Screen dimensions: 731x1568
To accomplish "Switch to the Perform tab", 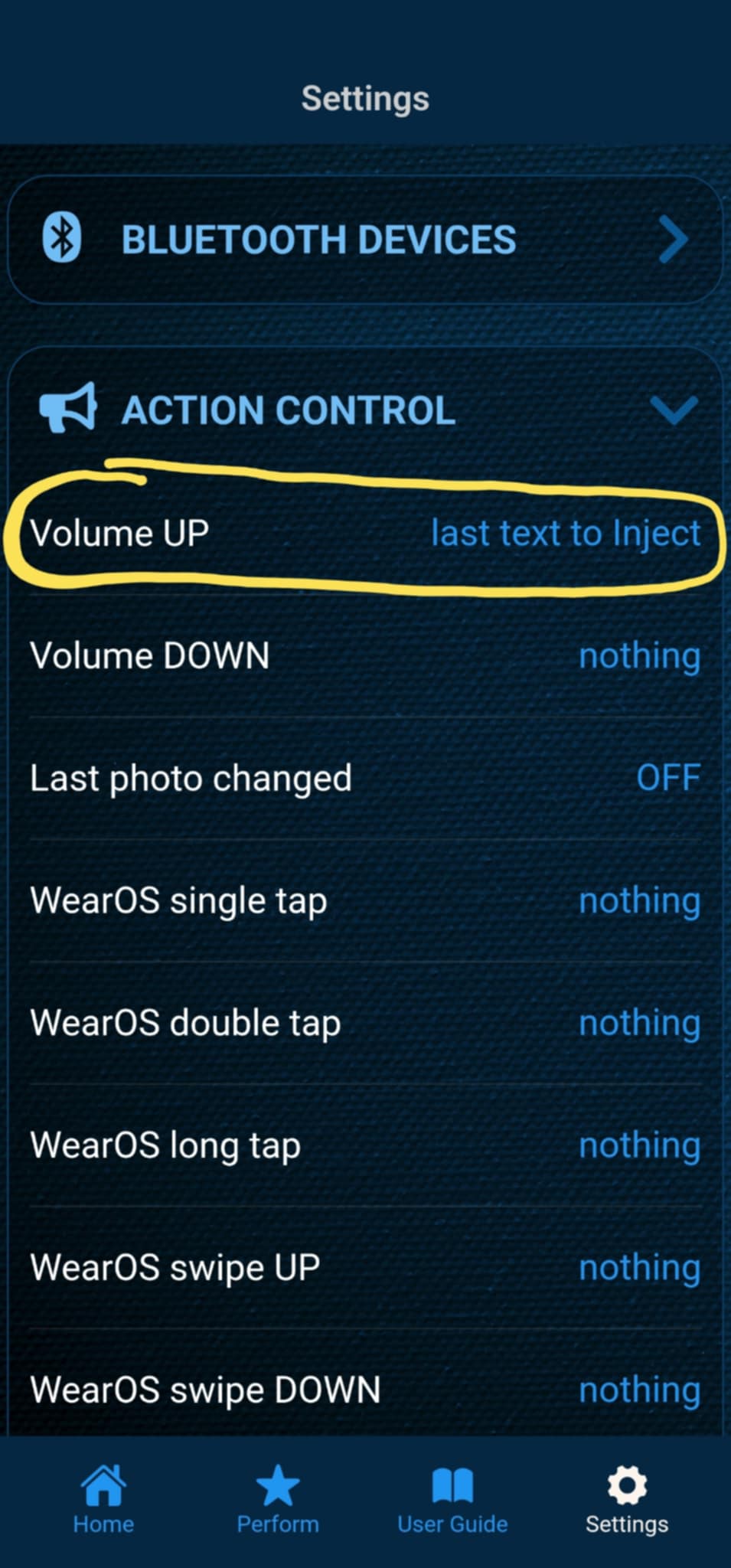I will pyautogui.click(x=277, y=1501).
